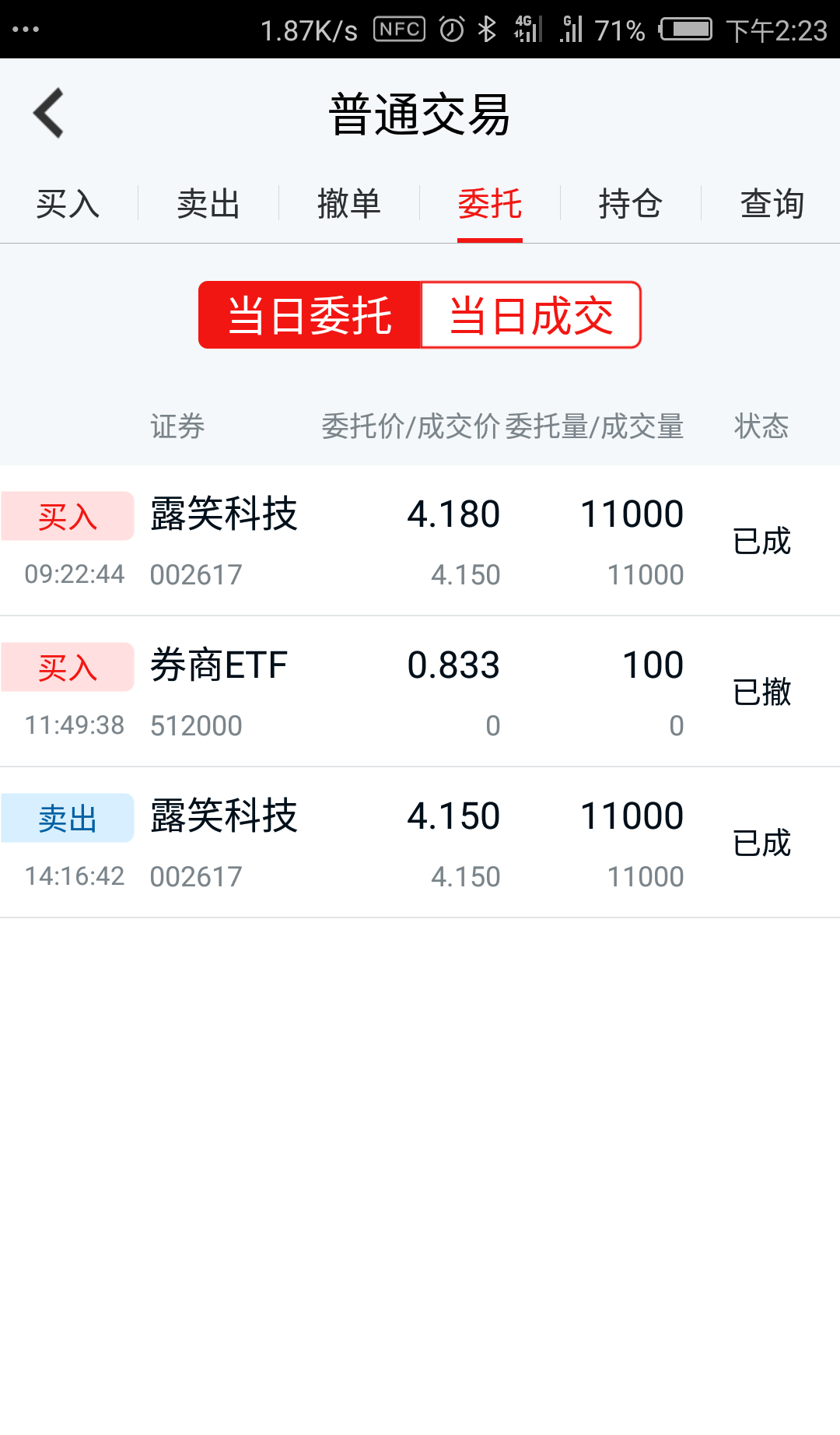Tap the 卖出 badge on the second 露笑科技 row
Screen dimensions: 840x1435
[x=67, y=818]
